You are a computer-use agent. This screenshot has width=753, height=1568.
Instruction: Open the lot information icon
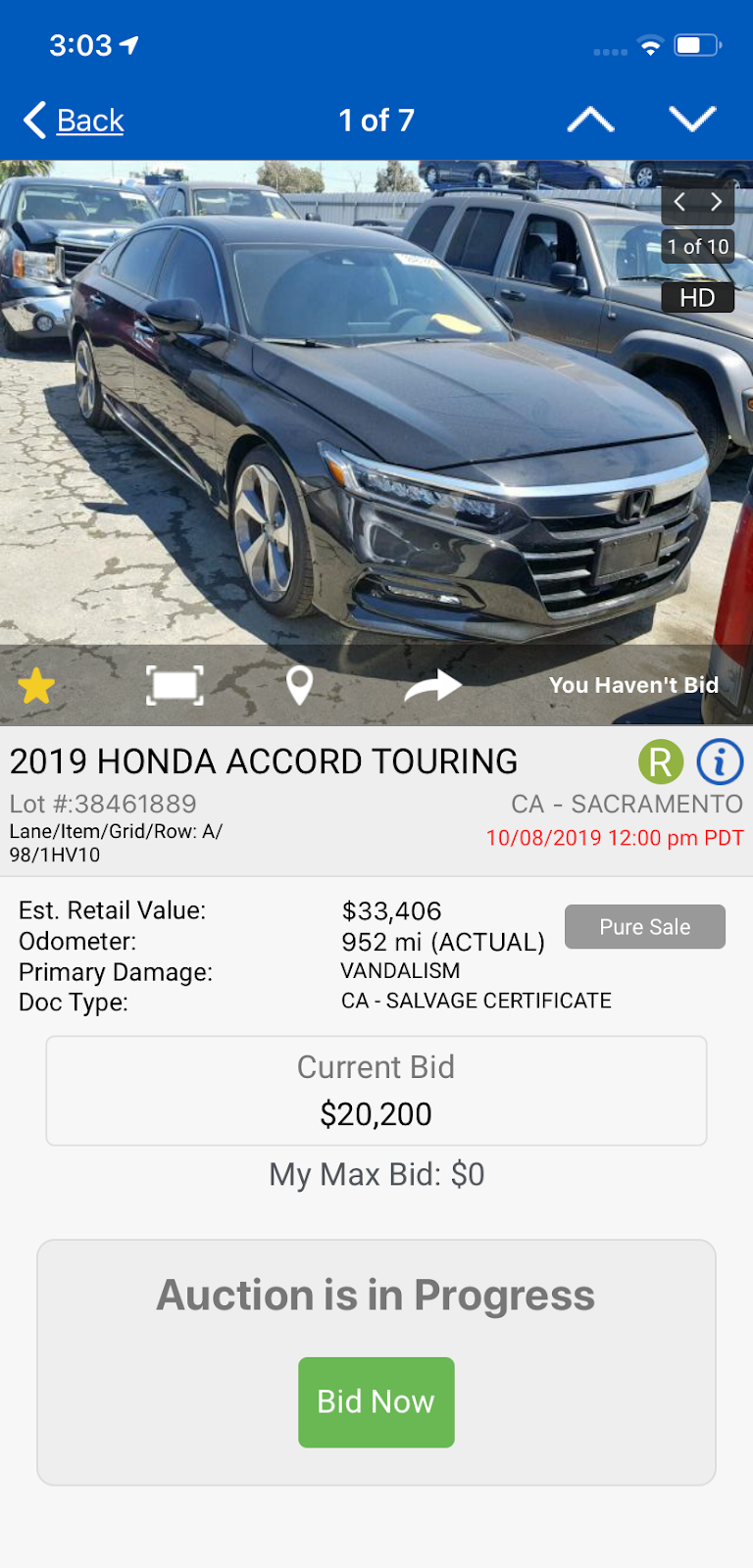[720, 761]
